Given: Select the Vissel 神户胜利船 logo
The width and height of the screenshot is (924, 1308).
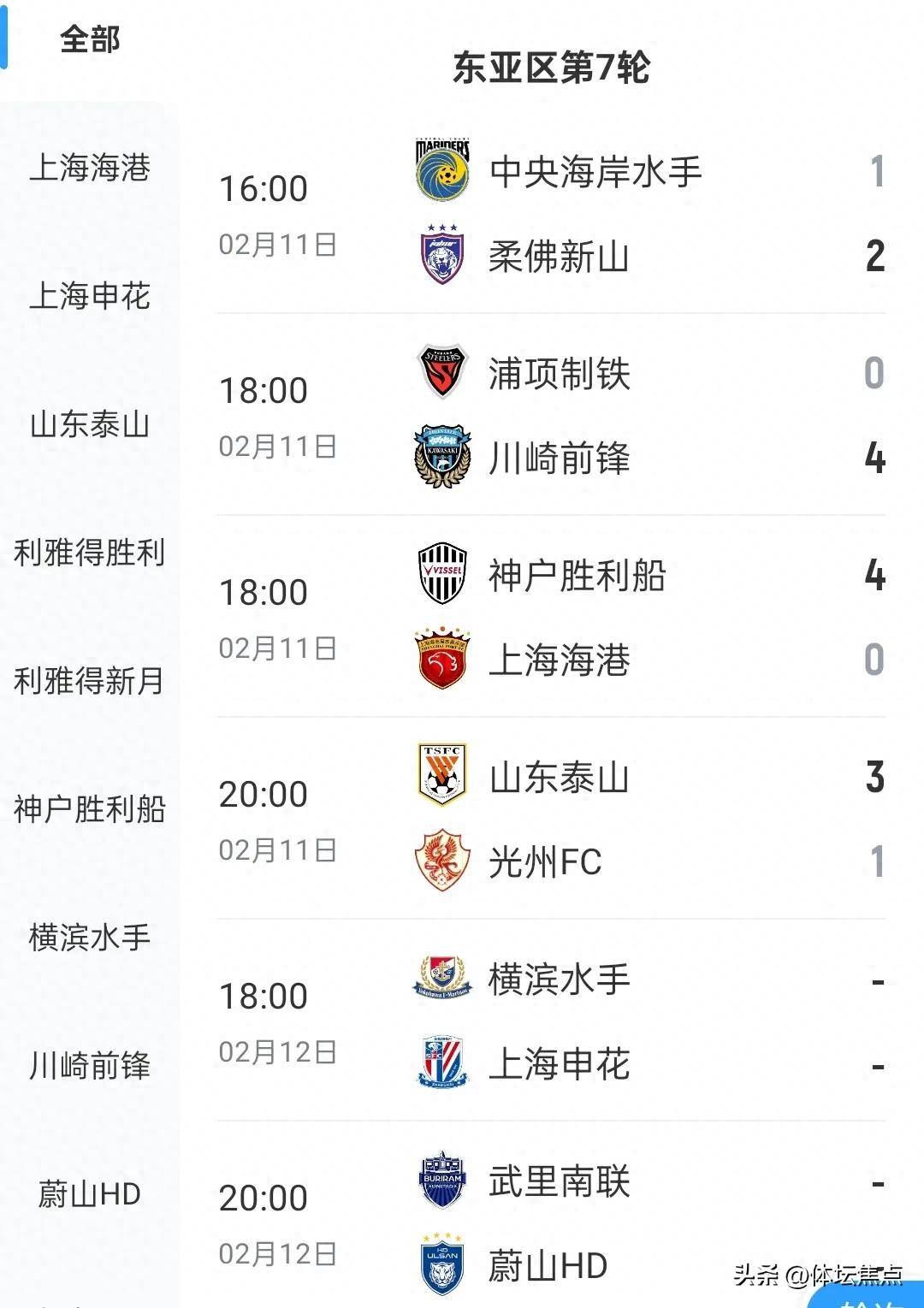Looking at the screenshot, I should click(442, 575).
